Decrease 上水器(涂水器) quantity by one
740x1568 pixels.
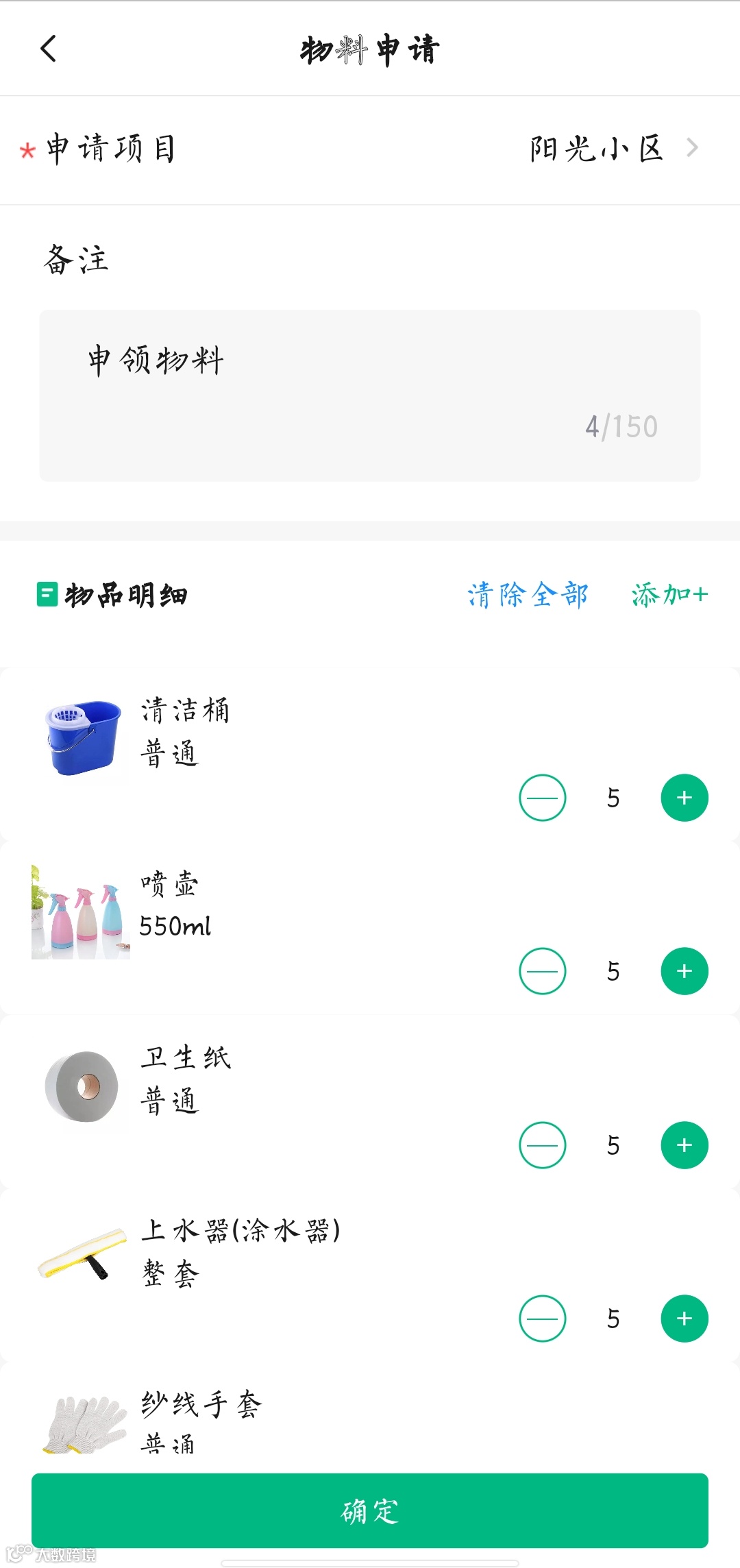pos(542,1319)
